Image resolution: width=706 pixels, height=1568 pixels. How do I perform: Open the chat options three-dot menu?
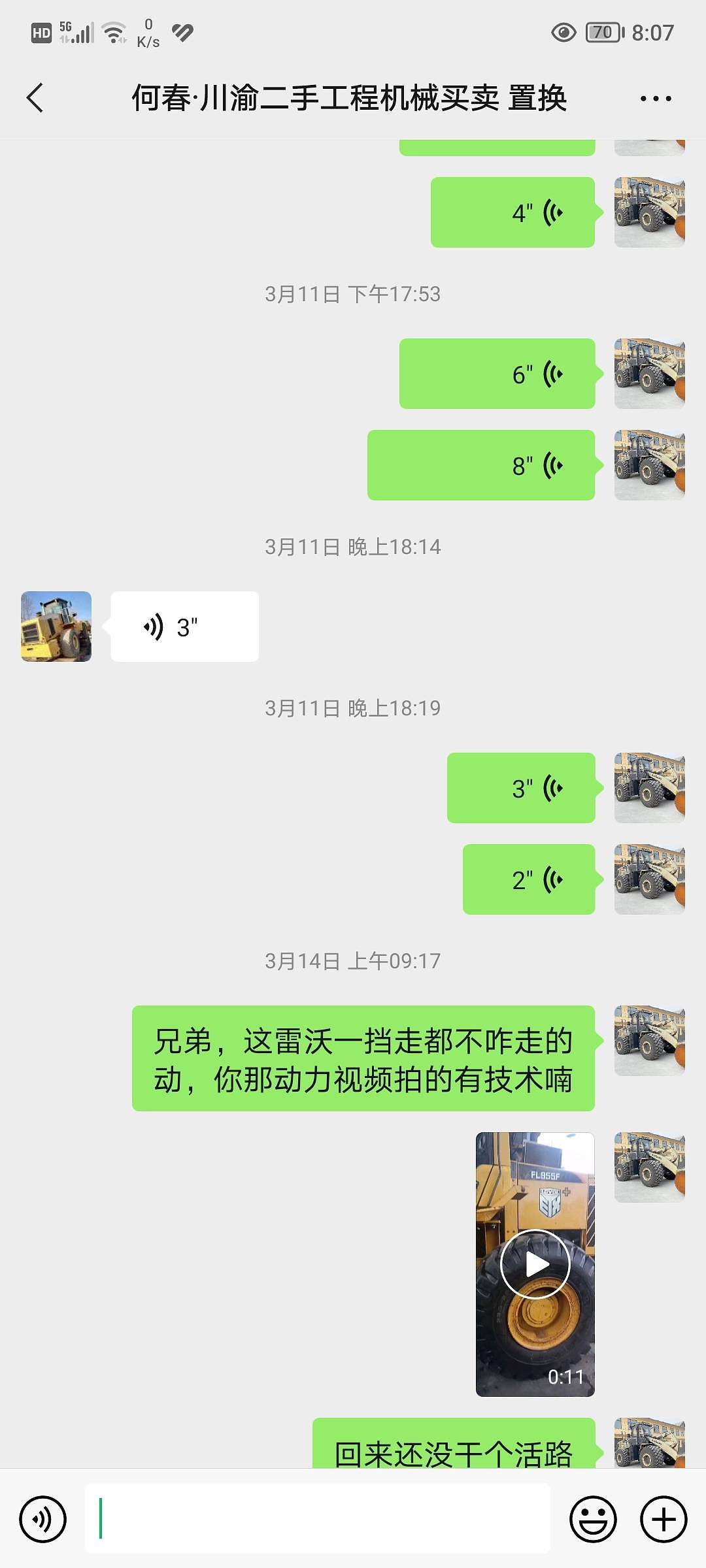tap(655, 99)
